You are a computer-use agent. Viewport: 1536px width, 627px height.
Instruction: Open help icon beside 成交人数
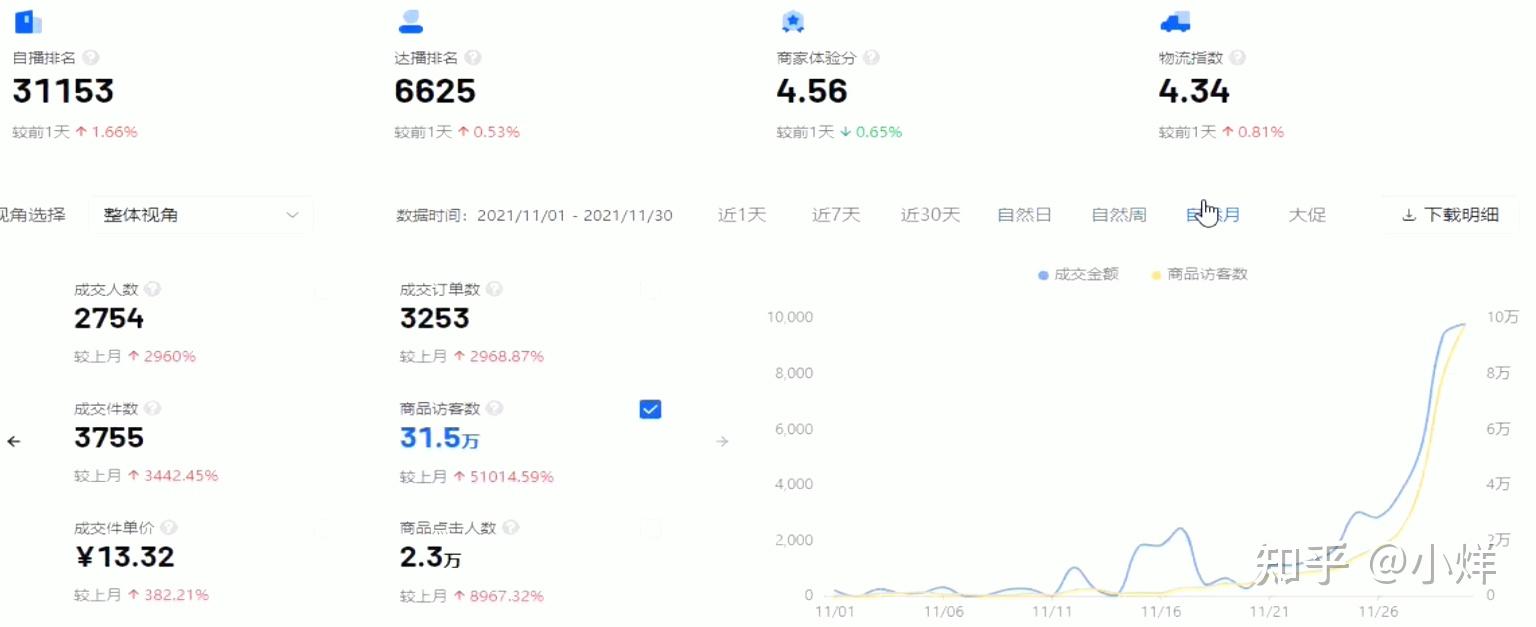tap(153, 289)
